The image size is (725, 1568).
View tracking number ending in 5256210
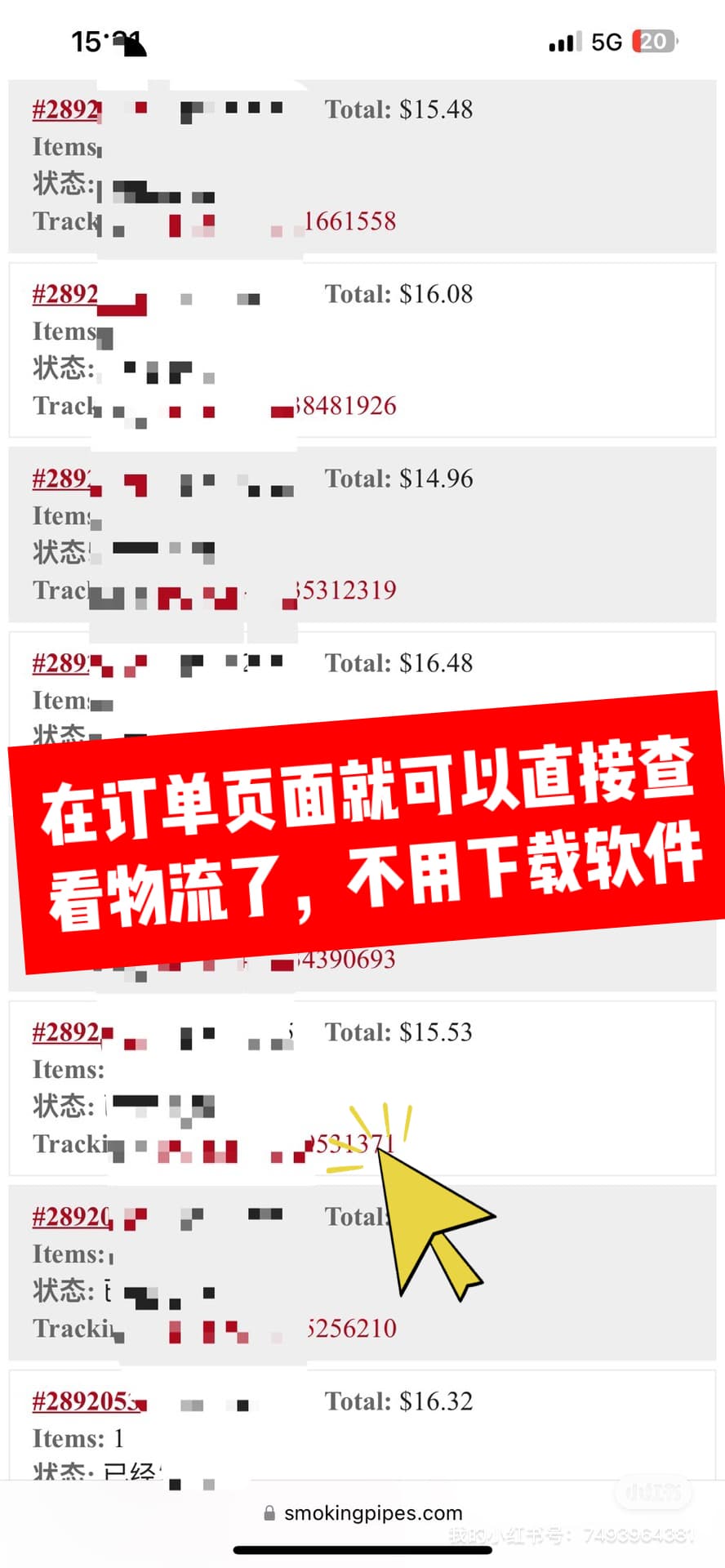353,1329
